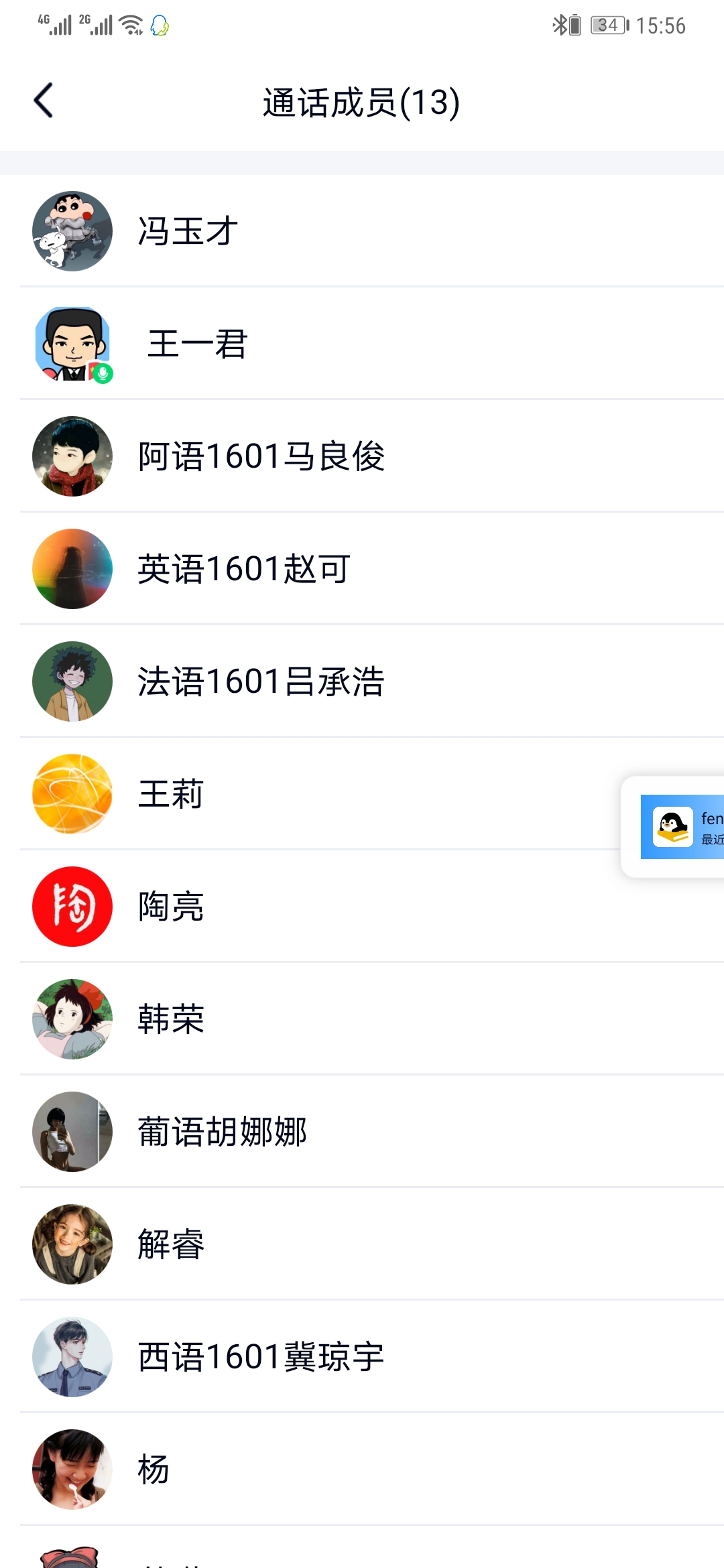This screenshot has height=1568, width=724.
Task: Select member 西语1601冀琼宇
Action: [362, 1357]
